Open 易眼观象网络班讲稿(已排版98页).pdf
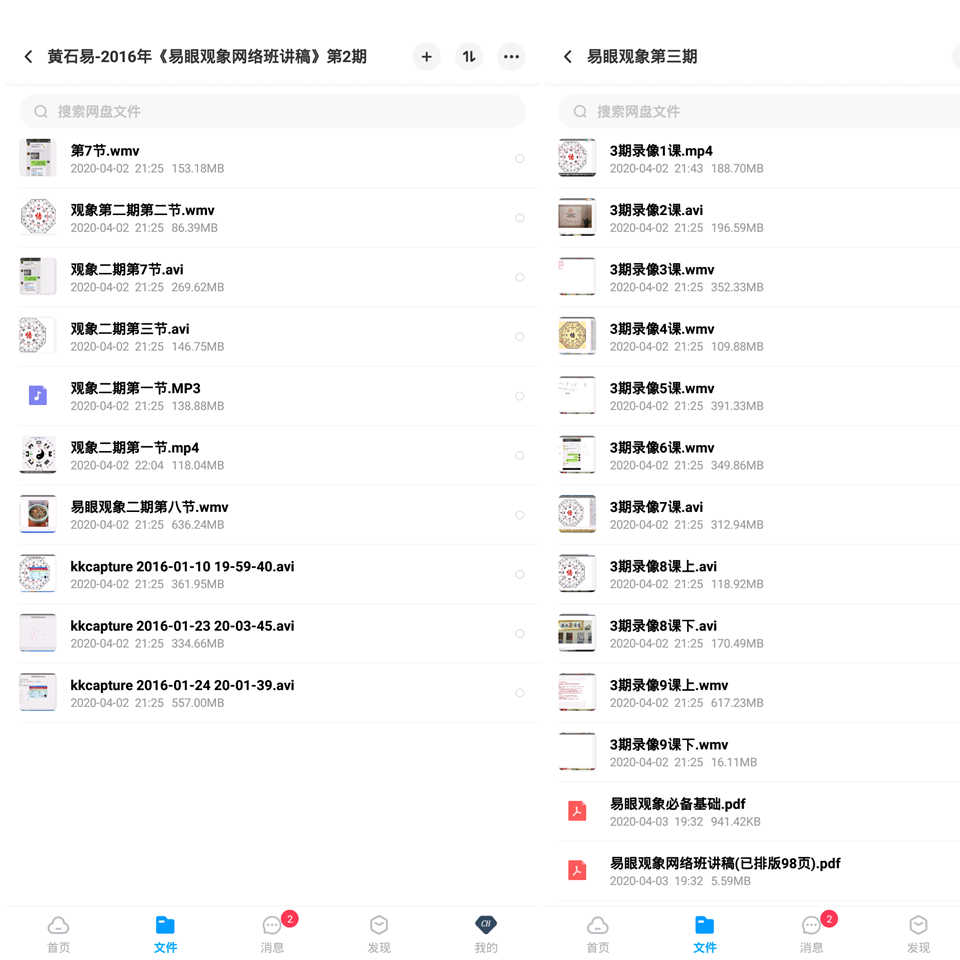The image size is (960, 960). click(758, 871)
